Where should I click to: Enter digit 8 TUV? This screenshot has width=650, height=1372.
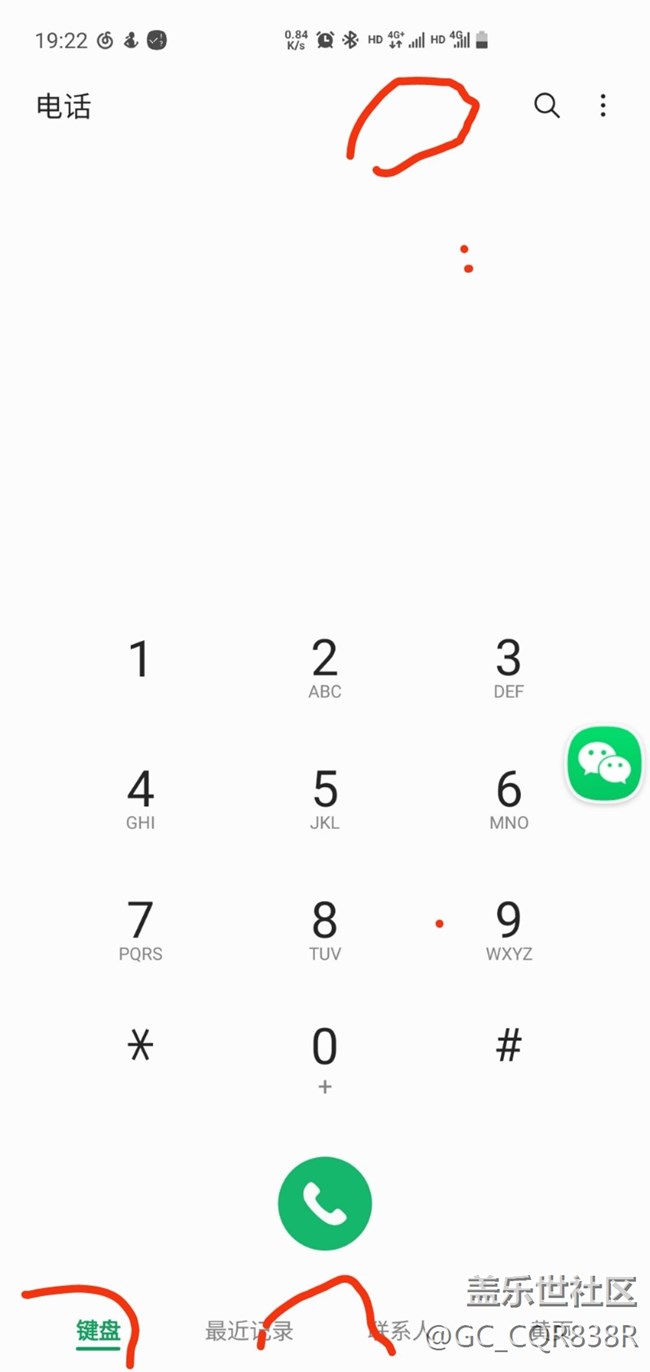[x=325, y=930]
